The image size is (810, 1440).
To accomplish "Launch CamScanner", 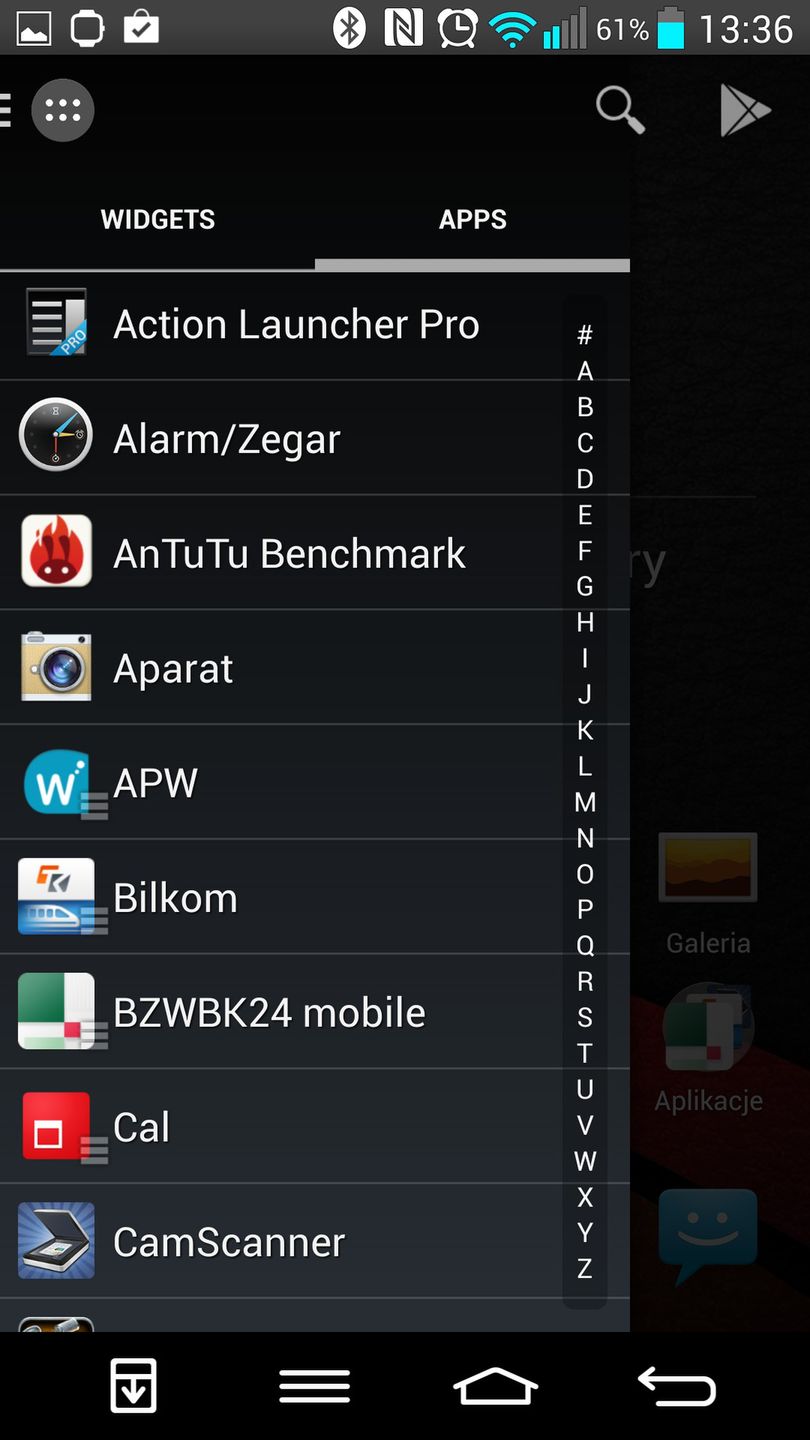I will [229, 1242].
